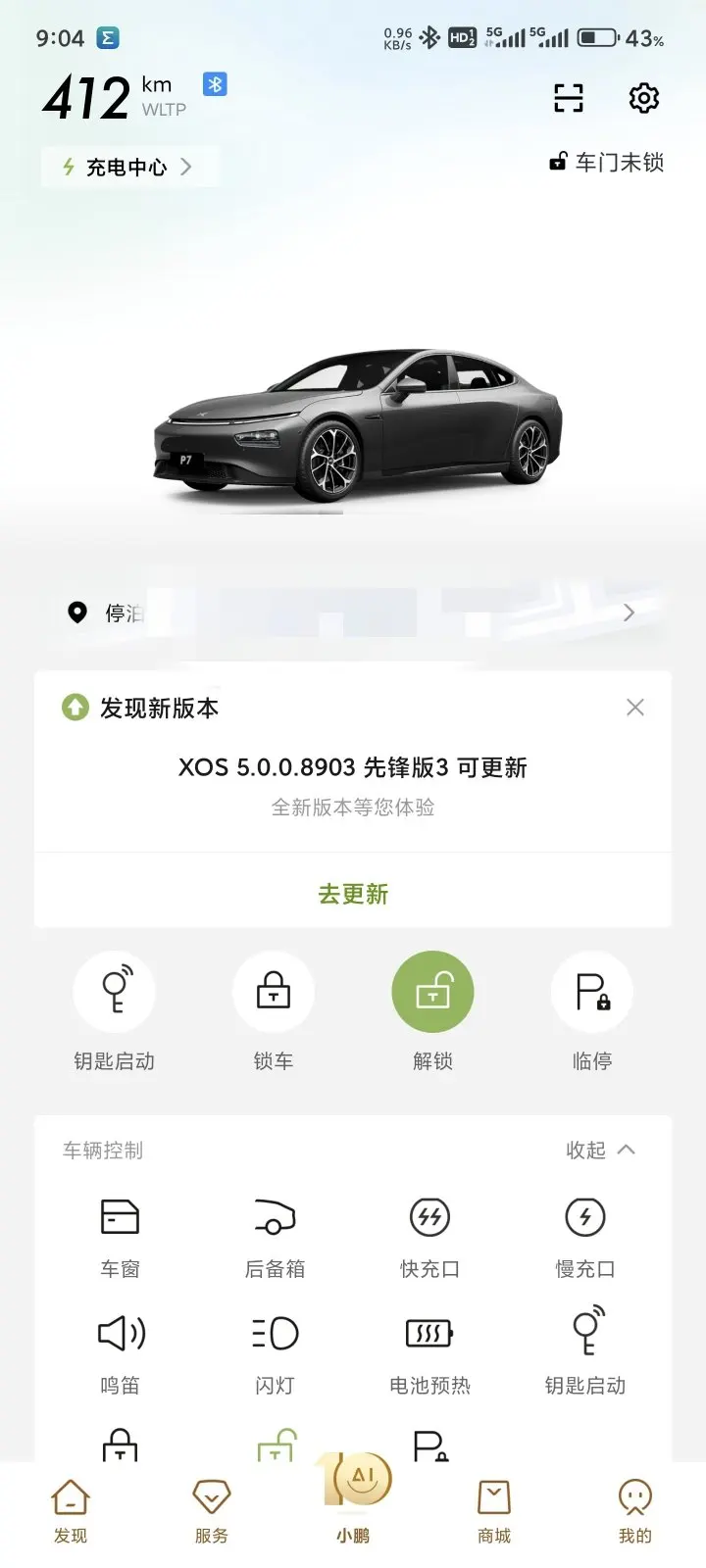Tap 去更新 to update XOS

point(353,894)
